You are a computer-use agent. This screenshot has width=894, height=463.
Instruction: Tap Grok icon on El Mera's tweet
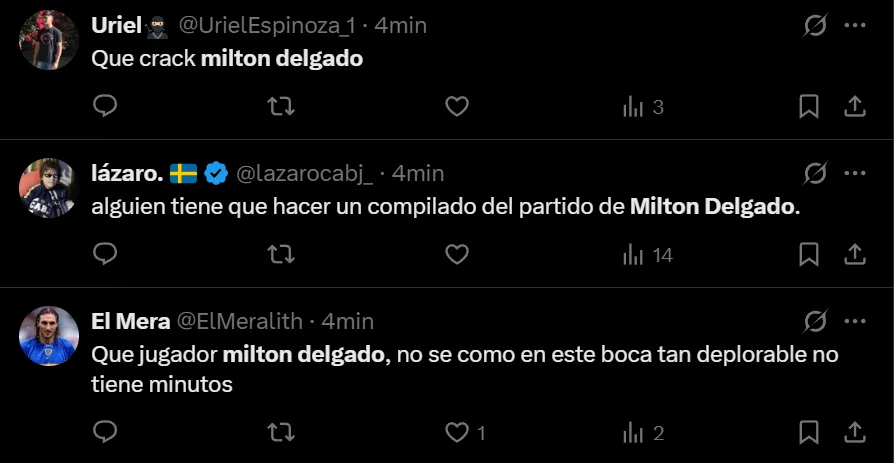pos(816,321)
